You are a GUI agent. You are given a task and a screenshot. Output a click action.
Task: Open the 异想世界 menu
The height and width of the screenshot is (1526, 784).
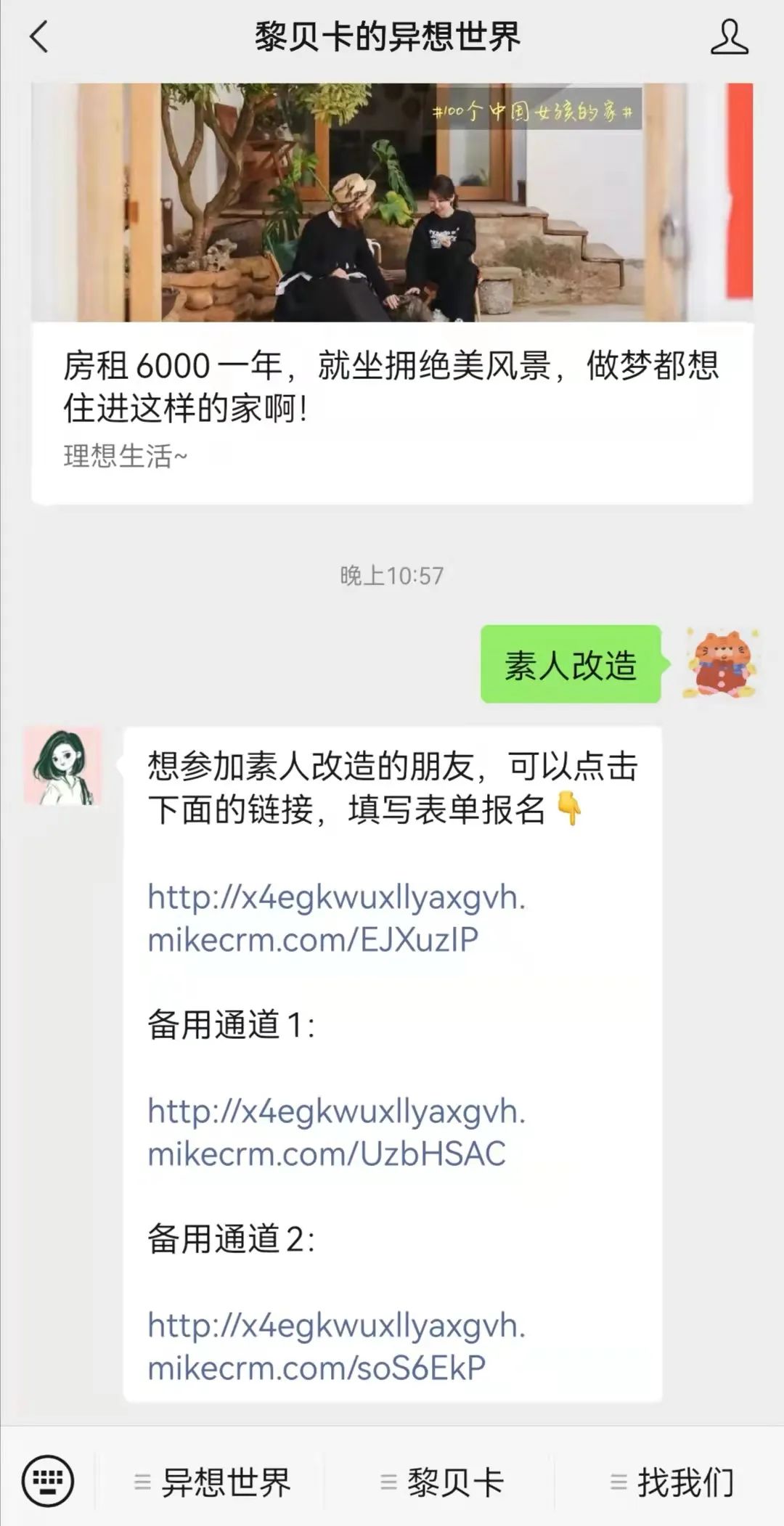(212, 1482)
